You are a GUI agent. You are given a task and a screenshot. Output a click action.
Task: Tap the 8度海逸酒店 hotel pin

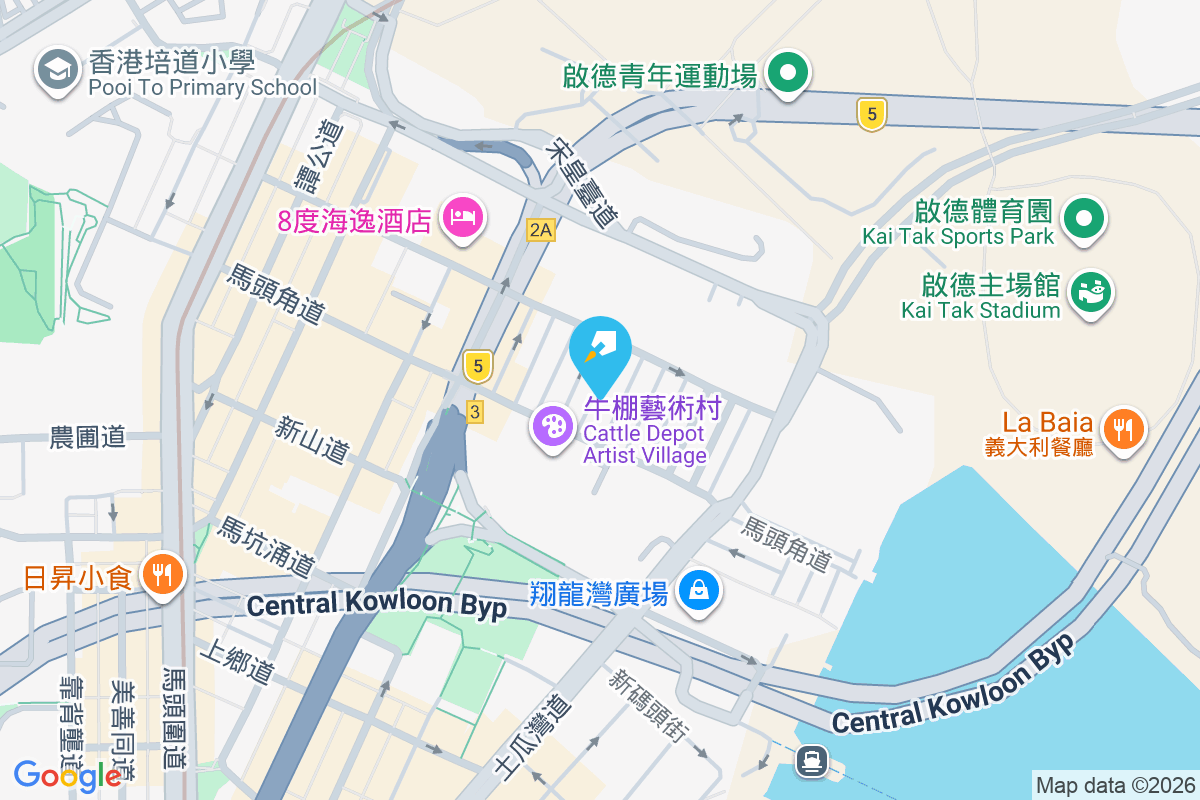pyautogui.click(x=462, y=216)
